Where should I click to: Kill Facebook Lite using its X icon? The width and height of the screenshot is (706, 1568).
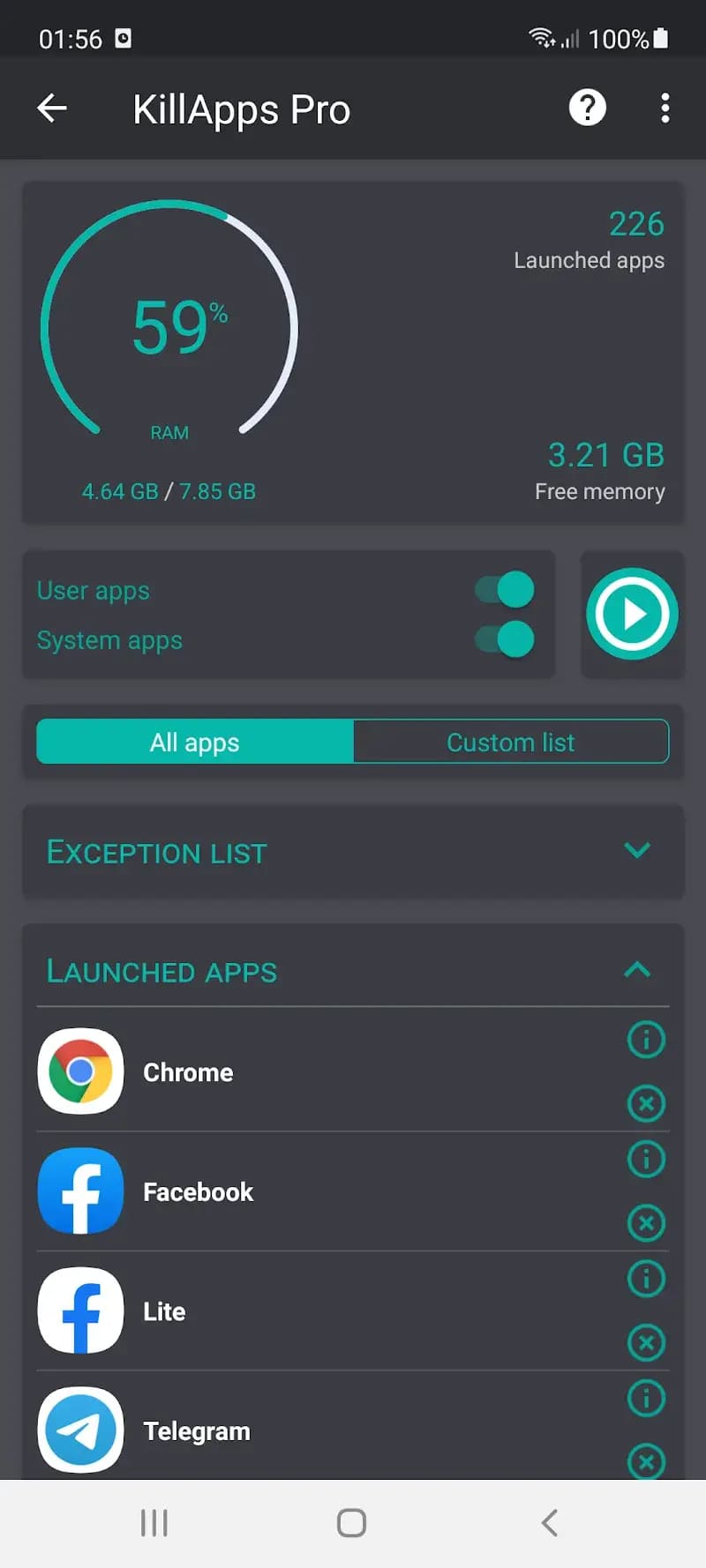(x=646, y=1342)
